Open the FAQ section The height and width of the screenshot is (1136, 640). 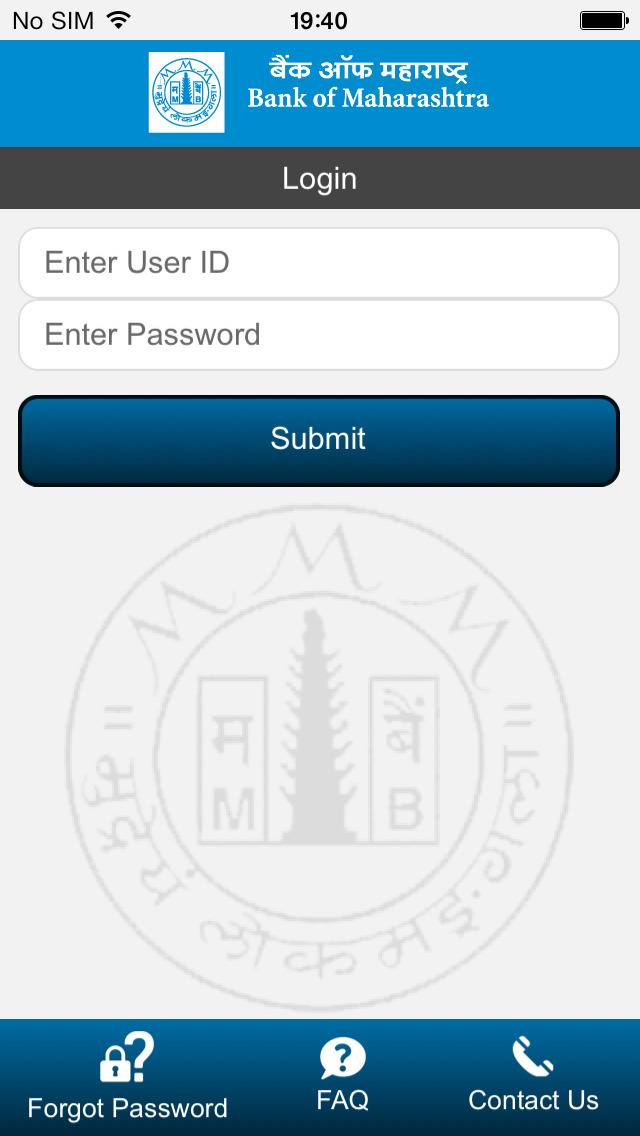[342, 1077]
